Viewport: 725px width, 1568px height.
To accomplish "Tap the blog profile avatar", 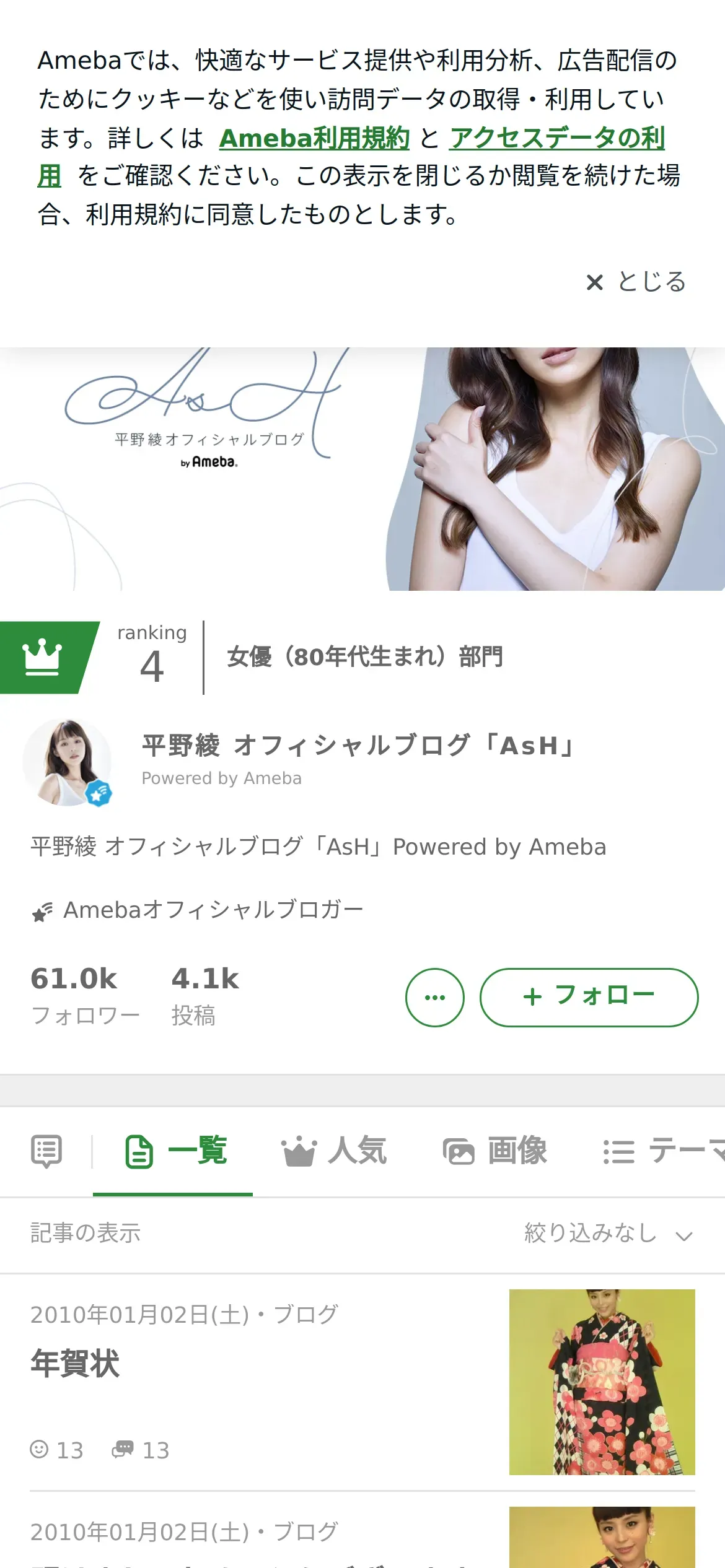I will [67, 762].
